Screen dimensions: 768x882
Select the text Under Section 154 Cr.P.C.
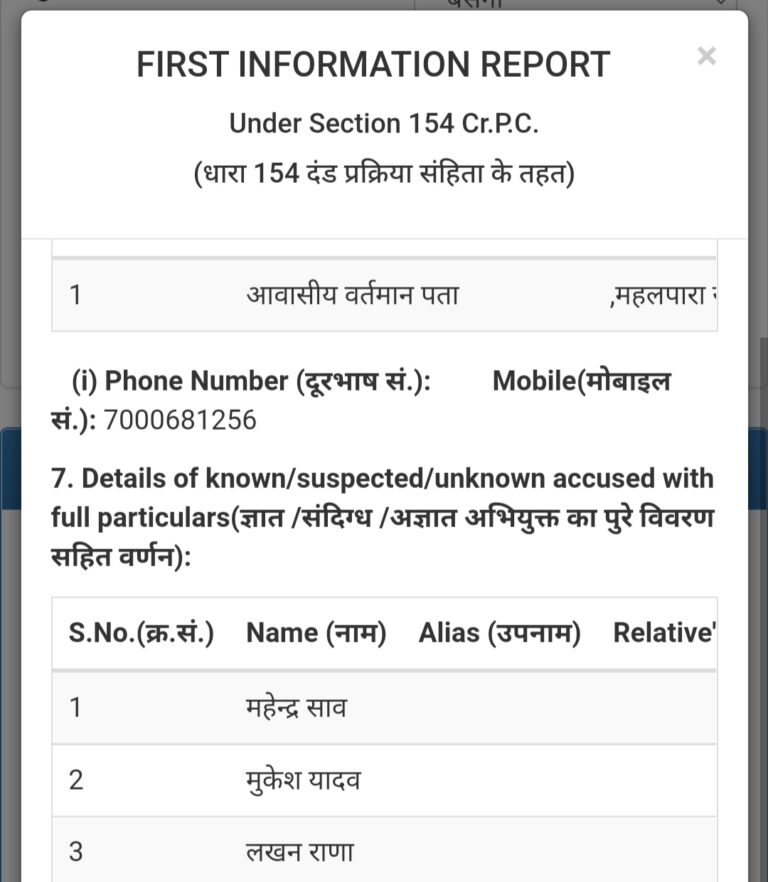pos(383,123)
